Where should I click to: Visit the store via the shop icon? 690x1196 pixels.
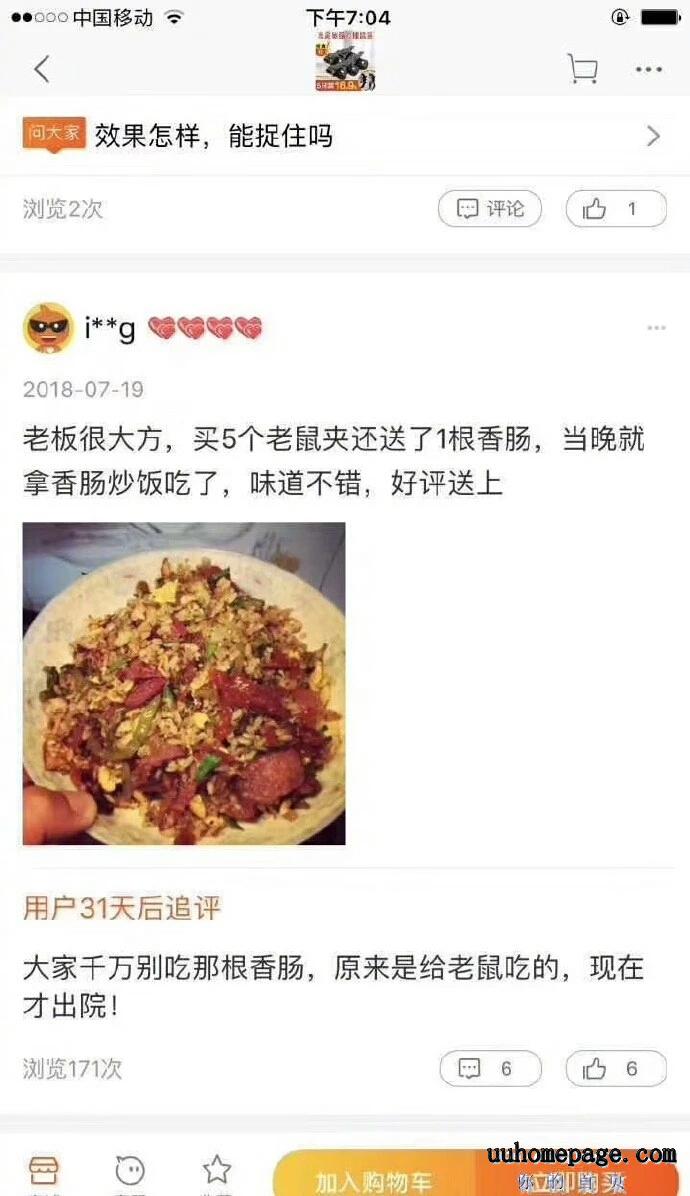[x=44, y=1172]
